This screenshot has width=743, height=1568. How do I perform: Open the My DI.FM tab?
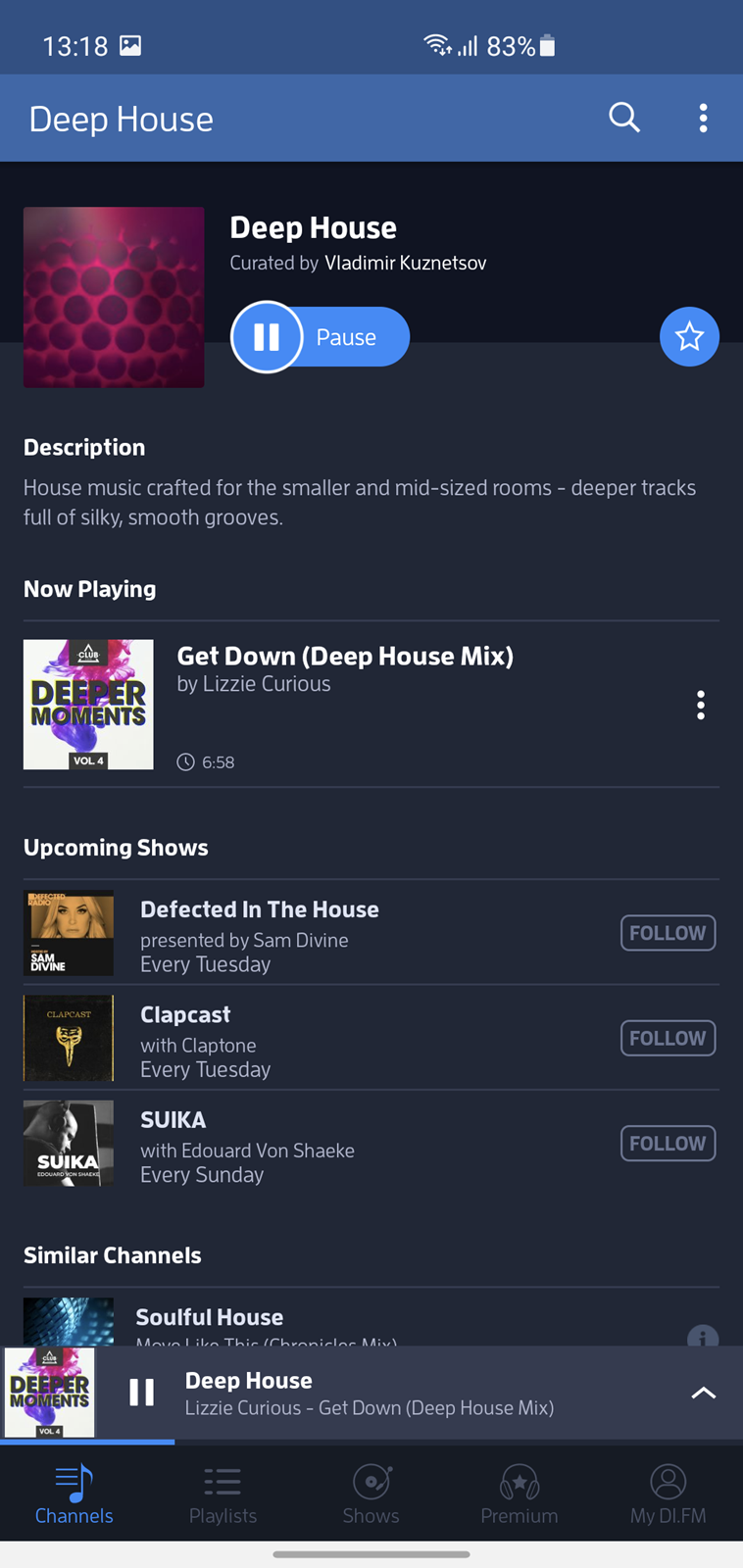click(668, 1494)
